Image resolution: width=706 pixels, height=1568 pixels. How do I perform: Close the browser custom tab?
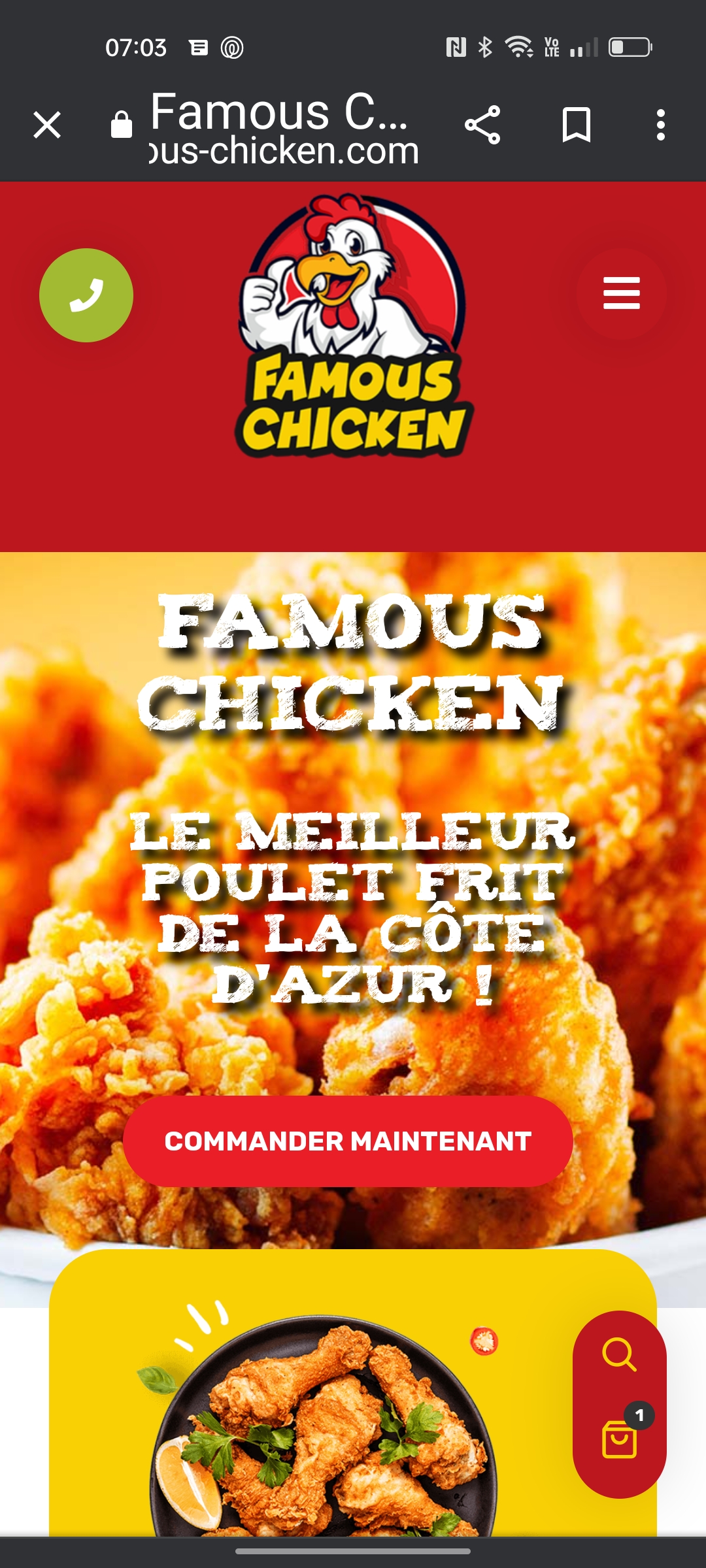coord(47,125)
